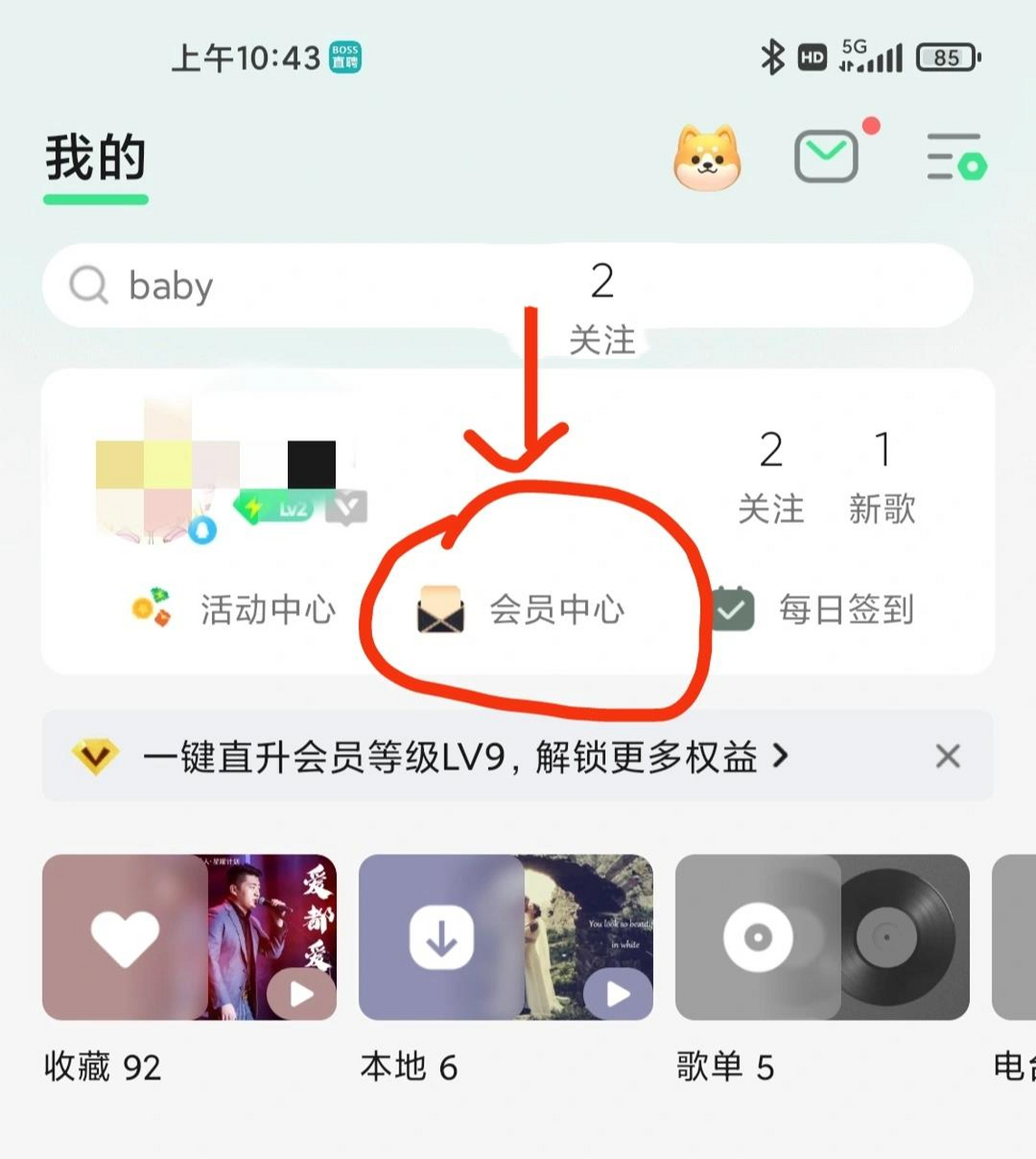Viewport: 1036px width, 1159px height.
Task: View the 新歌 new songs count
Action: [x=882, y=476]
